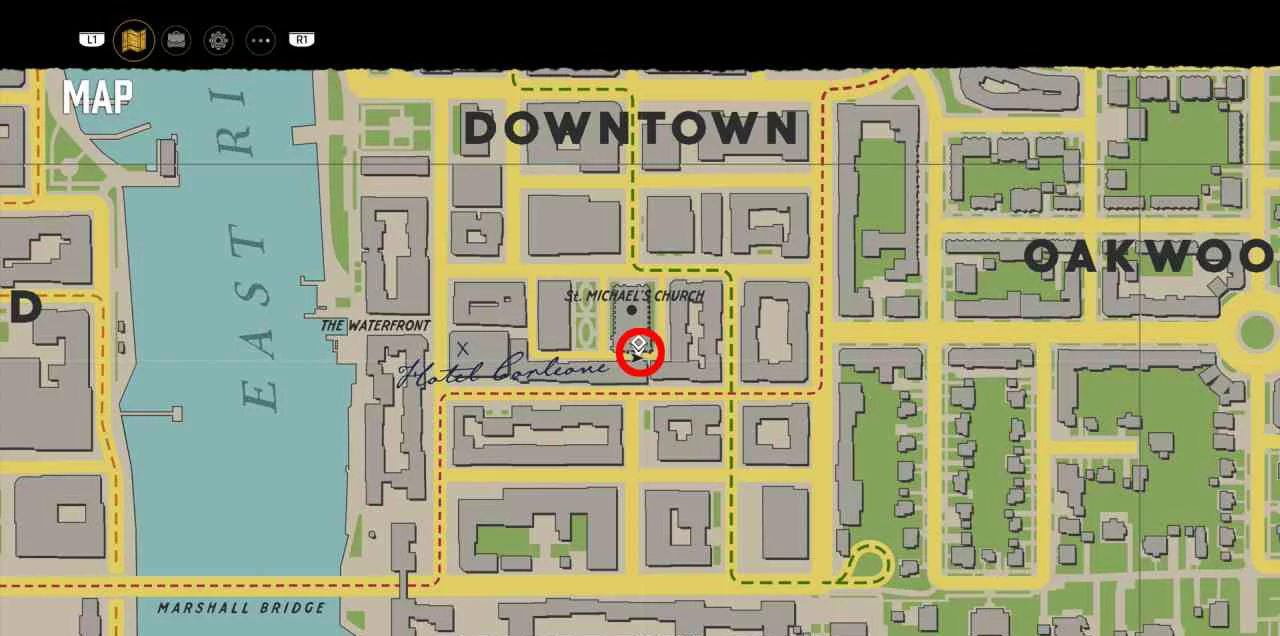The width and height of the screenshot is (1280, 636).
Task: Open the gear settings tab
Action: click(218, 41)
